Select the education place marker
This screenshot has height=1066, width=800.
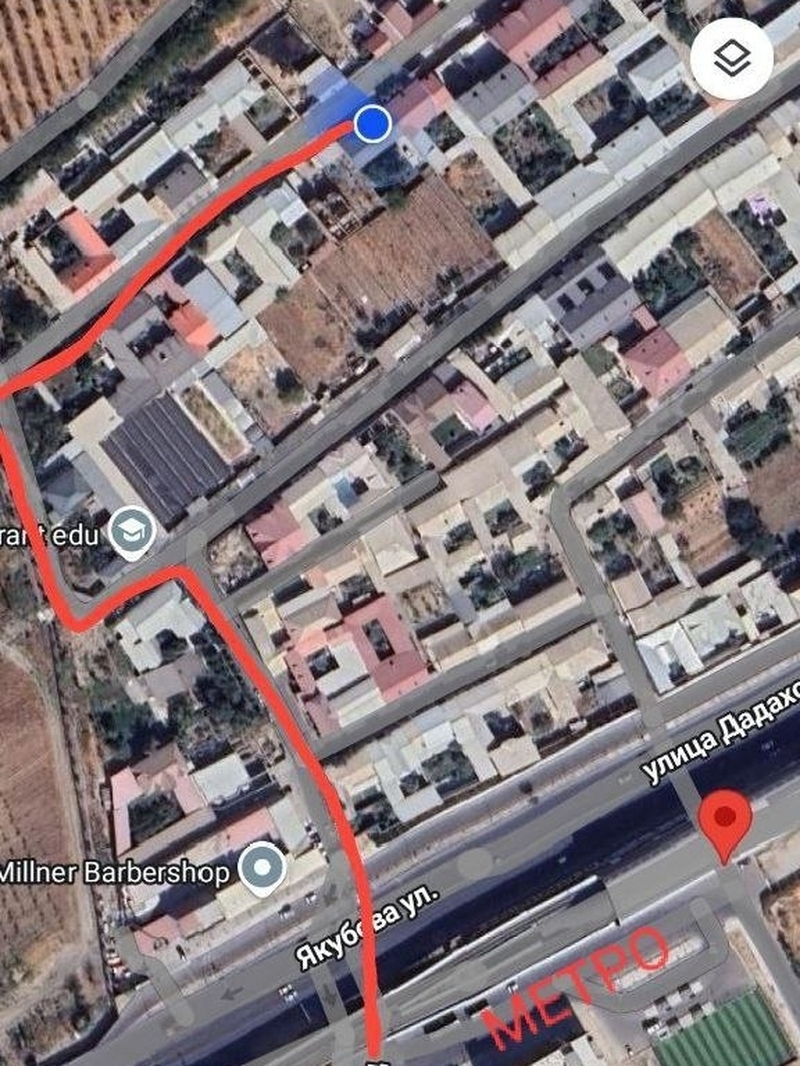(131, 533)
